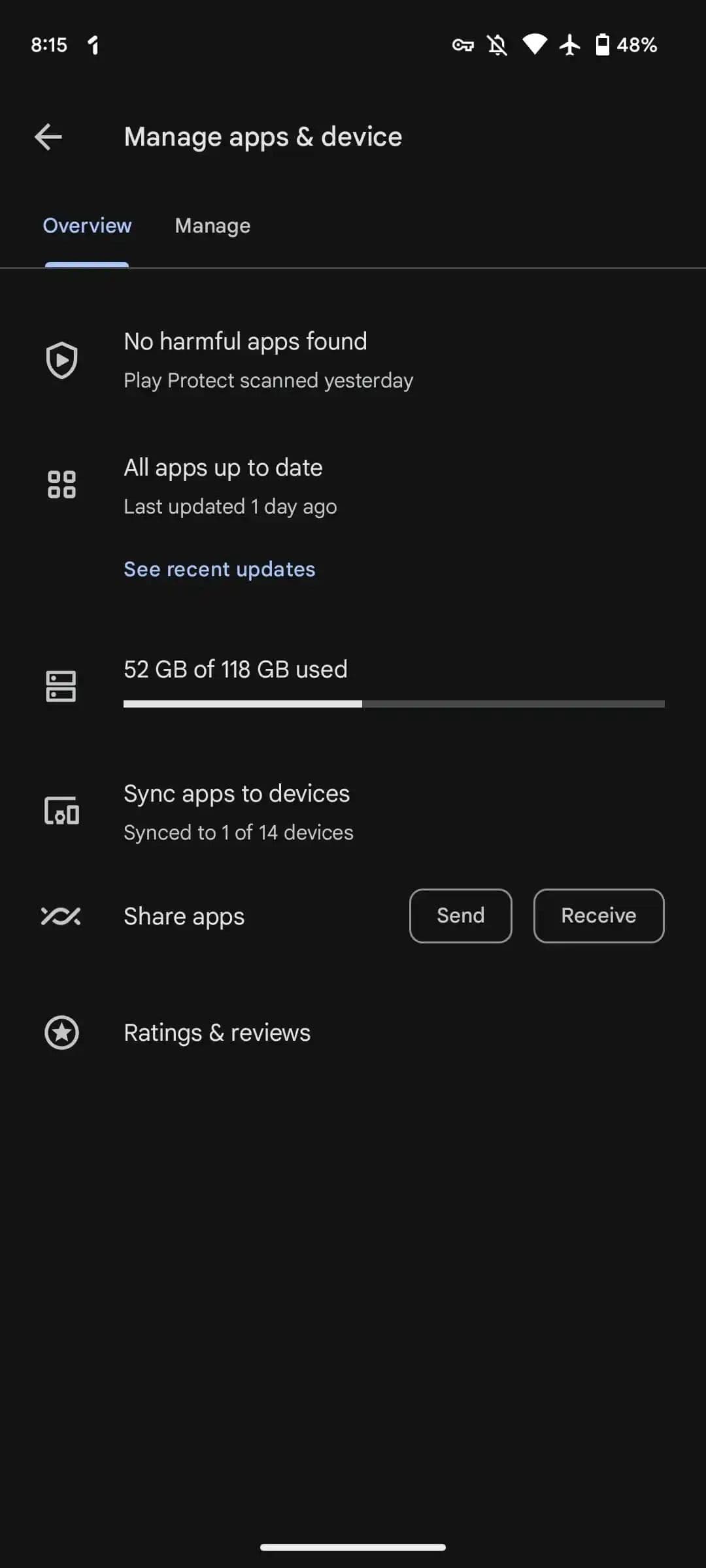Tap the back arrow

coord(48,137)
